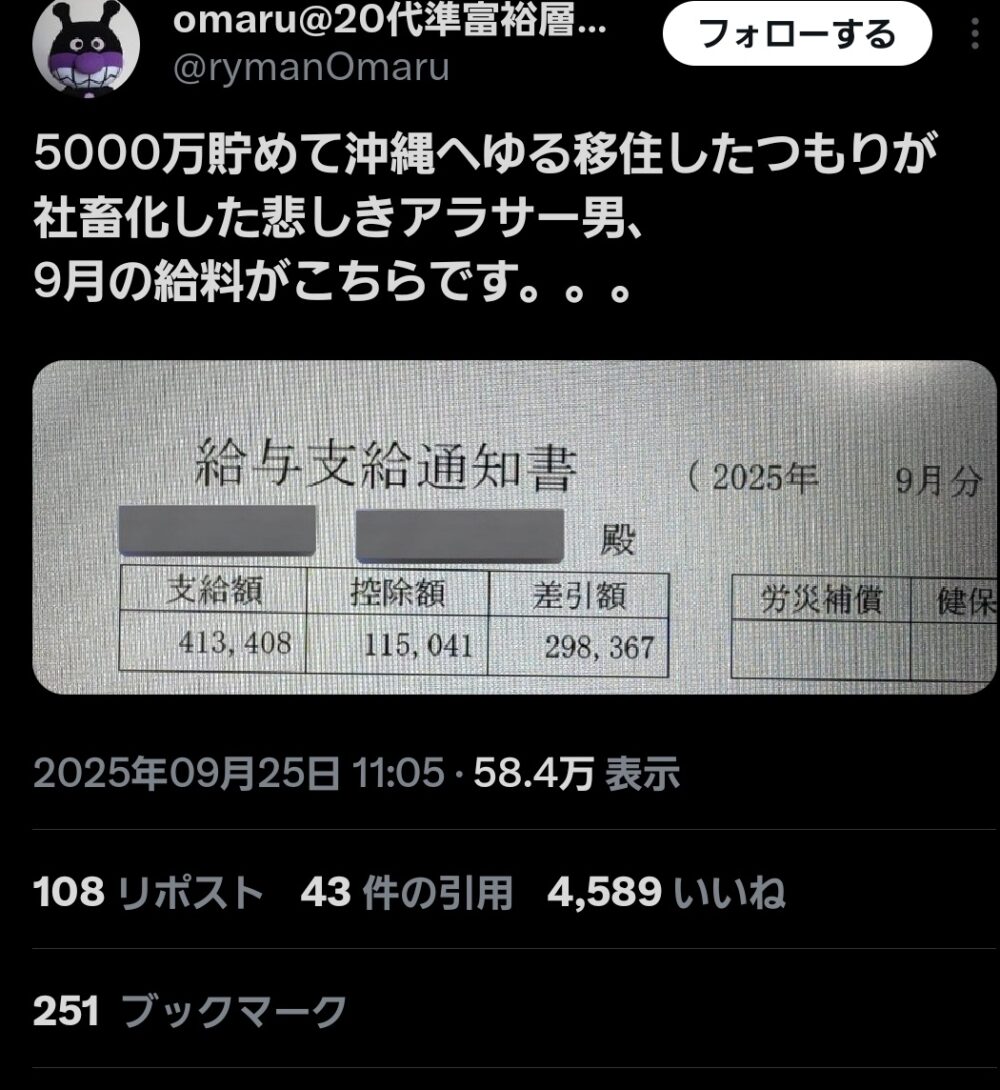Image resolution: width=1000 pixels, height=1090 pixels.
Task: View the 108 リポスト list
Action: tap(148, 892)
